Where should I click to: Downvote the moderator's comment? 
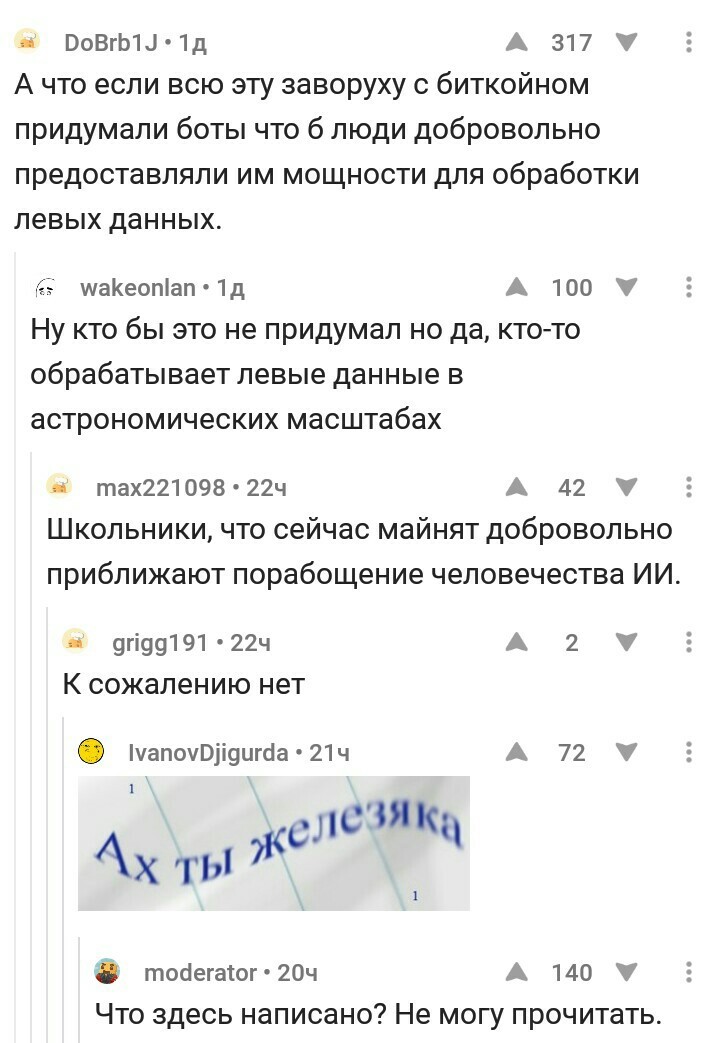coord(626,972)
